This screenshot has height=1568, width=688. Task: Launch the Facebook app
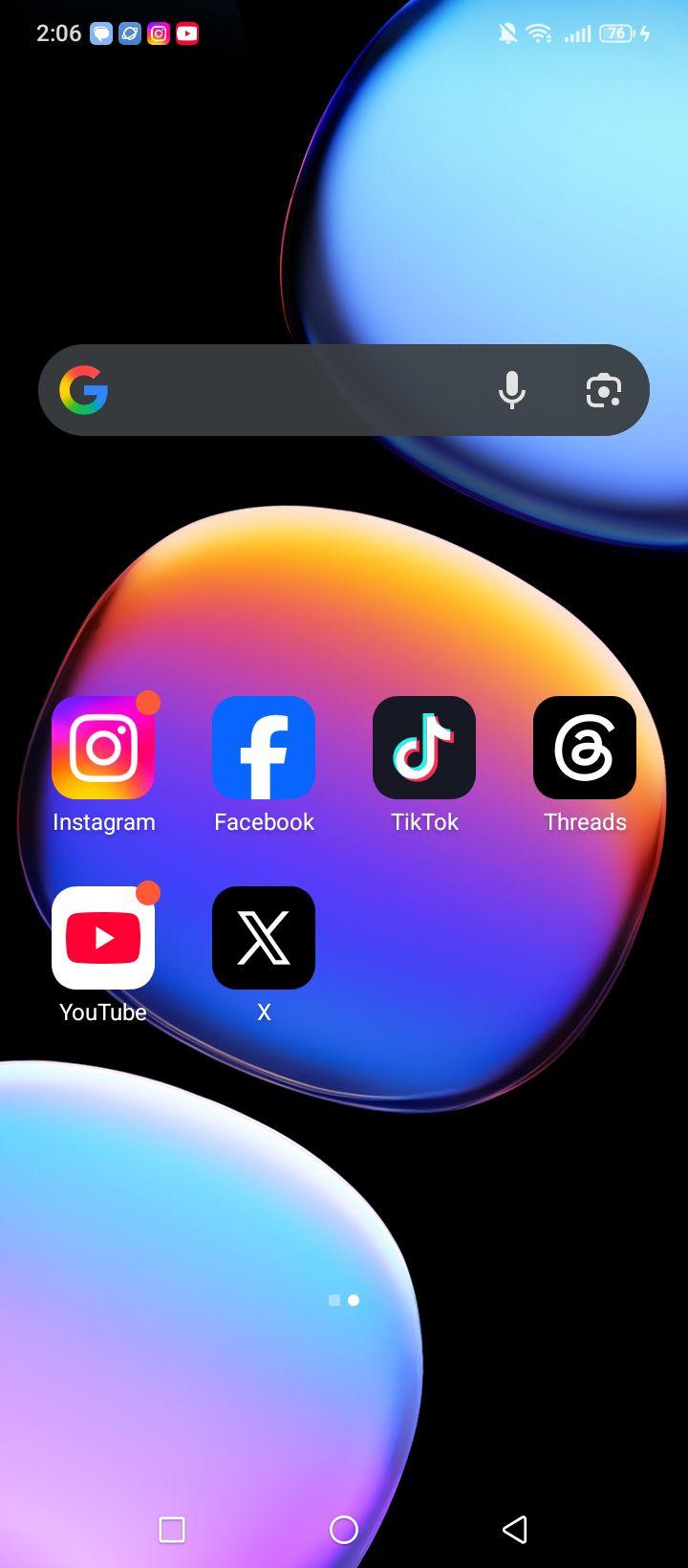(264, 748)
